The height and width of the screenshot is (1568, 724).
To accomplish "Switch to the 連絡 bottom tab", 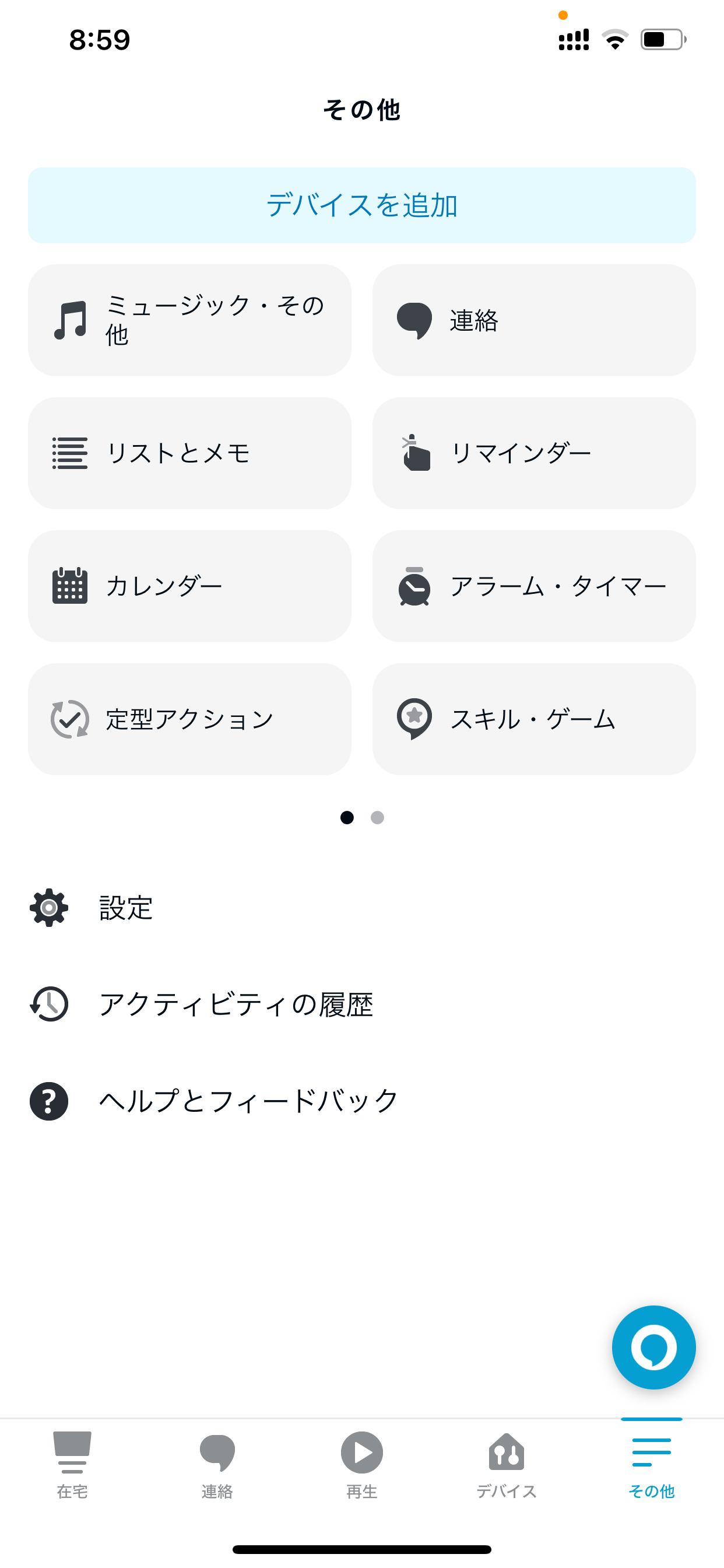I will pos(217,1465).
